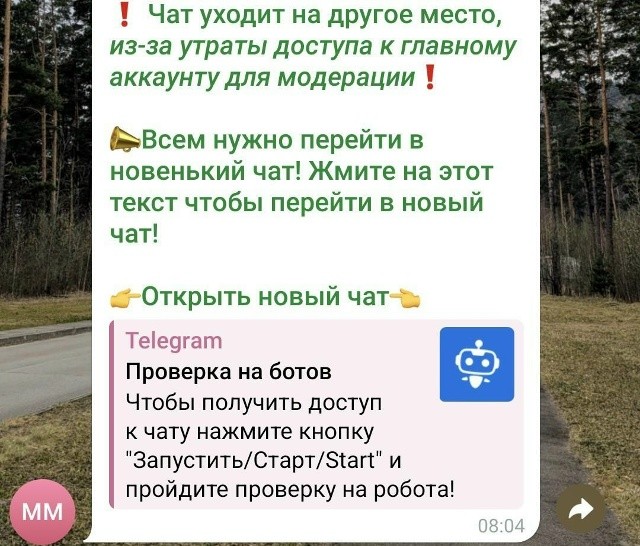Open the MM sender's profile avatar
Image resolution: width=640 pixels, height=546 pixels.
click(x=41, y=512)
